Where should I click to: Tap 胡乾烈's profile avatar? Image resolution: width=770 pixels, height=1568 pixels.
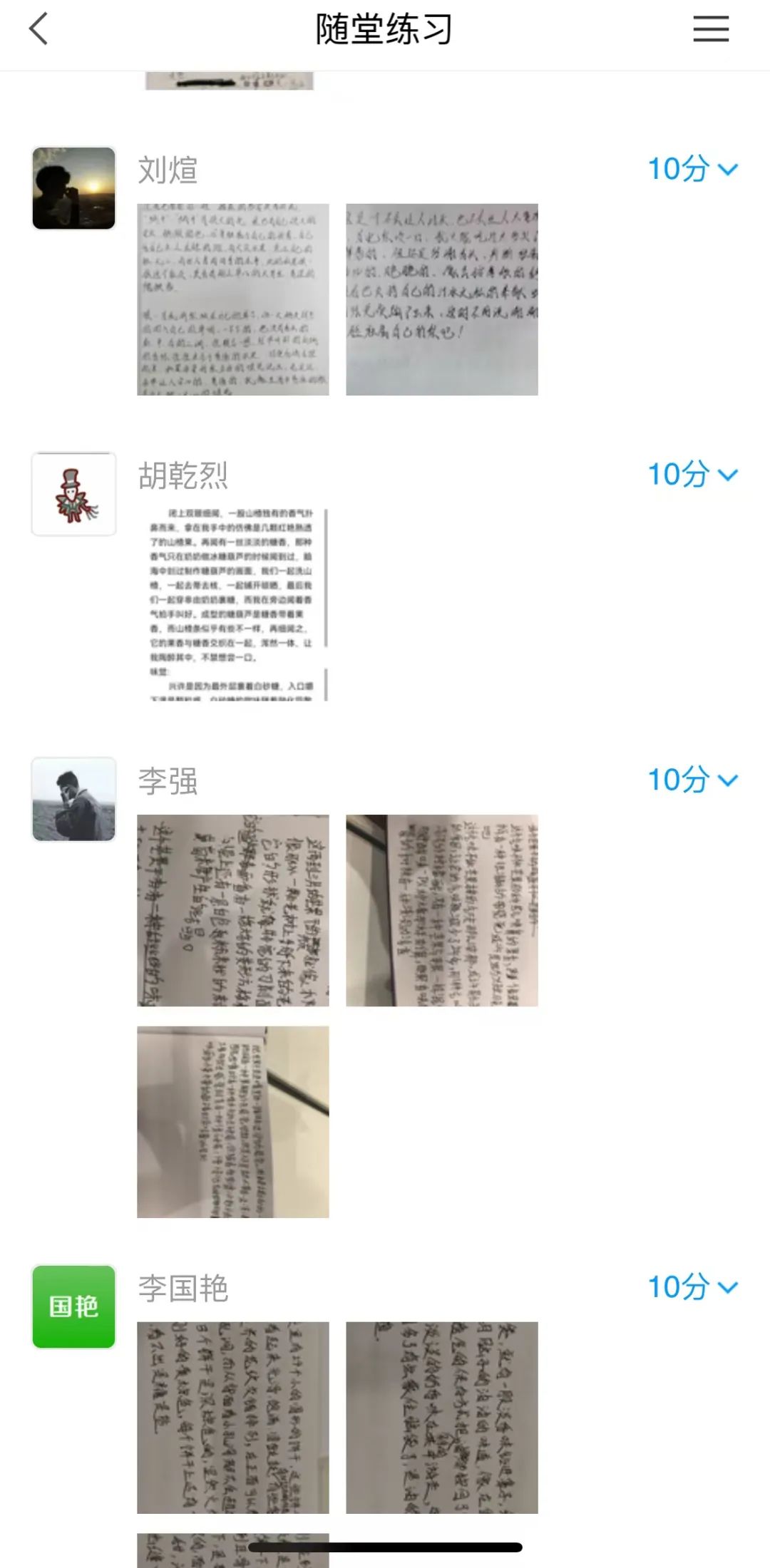coord(73,494)
